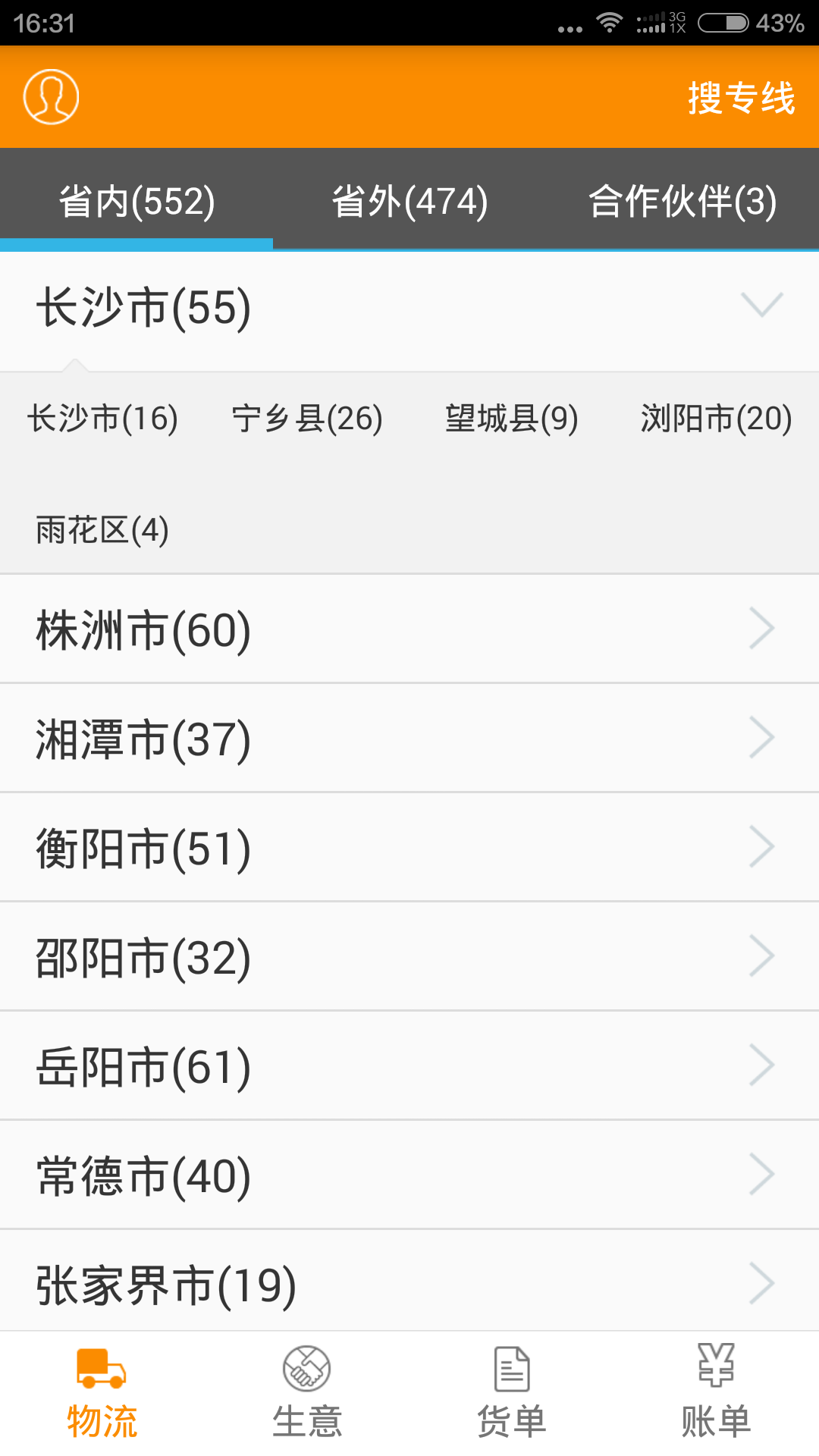Screen dimensions: 819x1456
Task: Open the user profile icon
Action: click(51, 97)
